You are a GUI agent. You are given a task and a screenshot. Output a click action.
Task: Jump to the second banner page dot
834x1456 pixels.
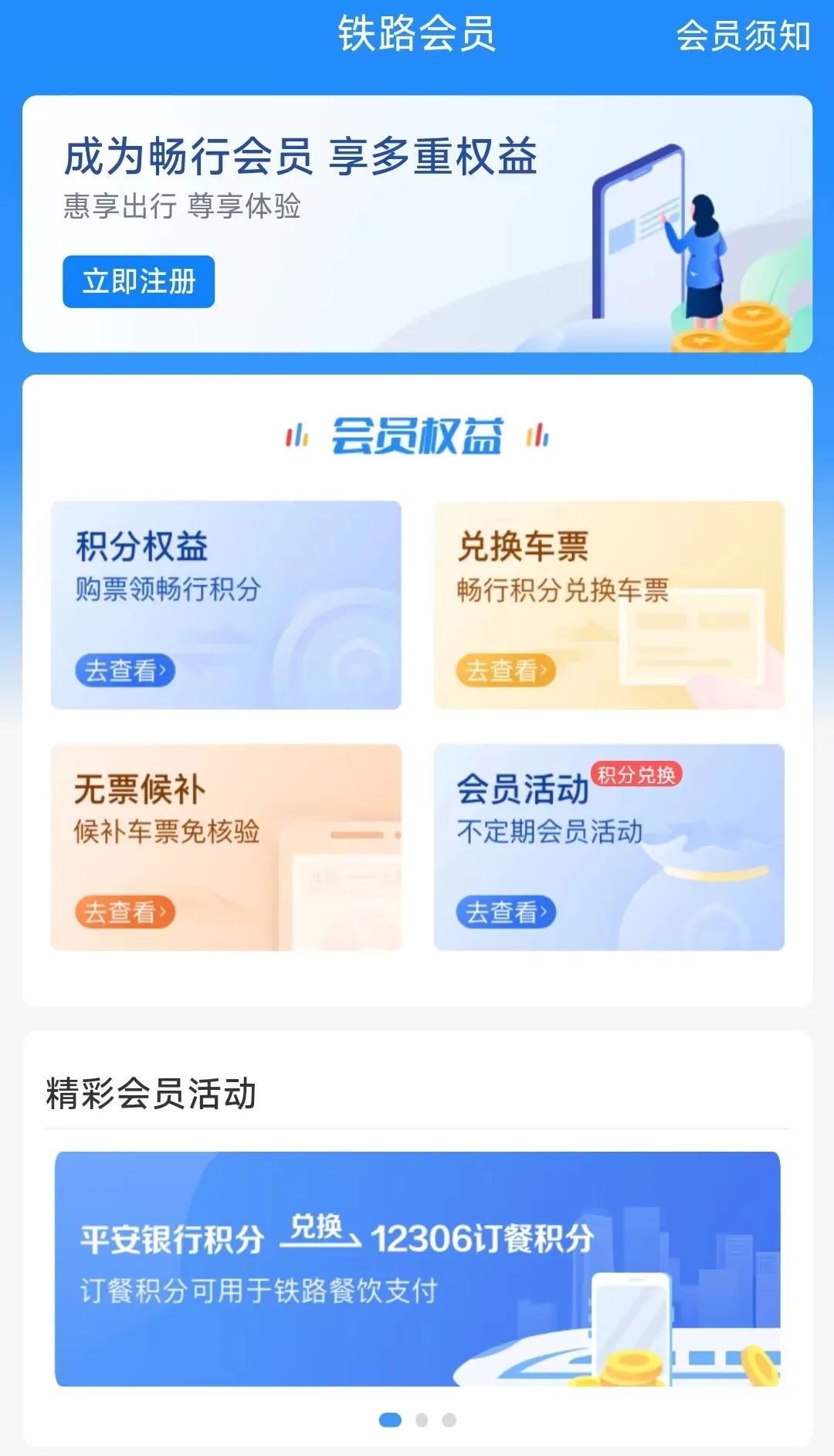click(422, 1420)
